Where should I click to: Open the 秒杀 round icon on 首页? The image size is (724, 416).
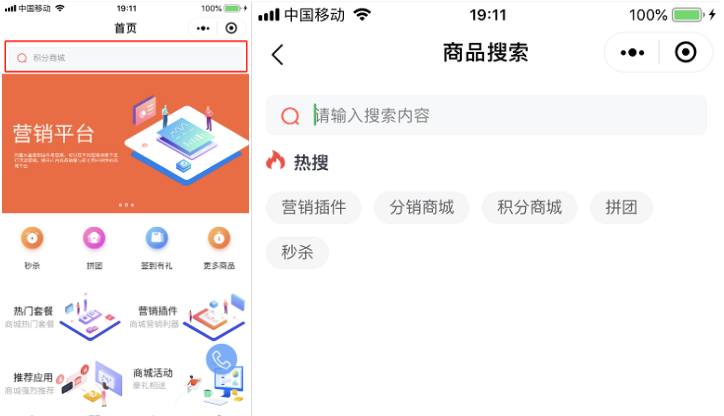32,239
